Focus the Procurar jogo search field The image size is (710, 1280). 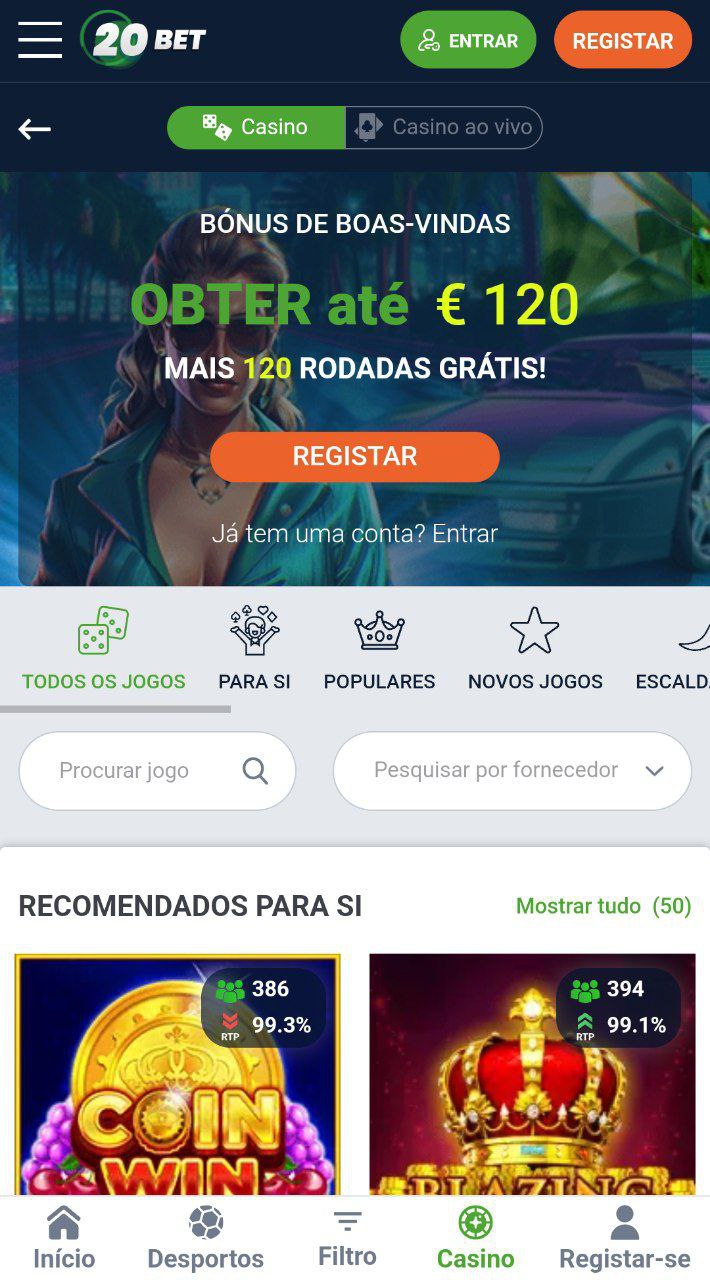(140, 771)
